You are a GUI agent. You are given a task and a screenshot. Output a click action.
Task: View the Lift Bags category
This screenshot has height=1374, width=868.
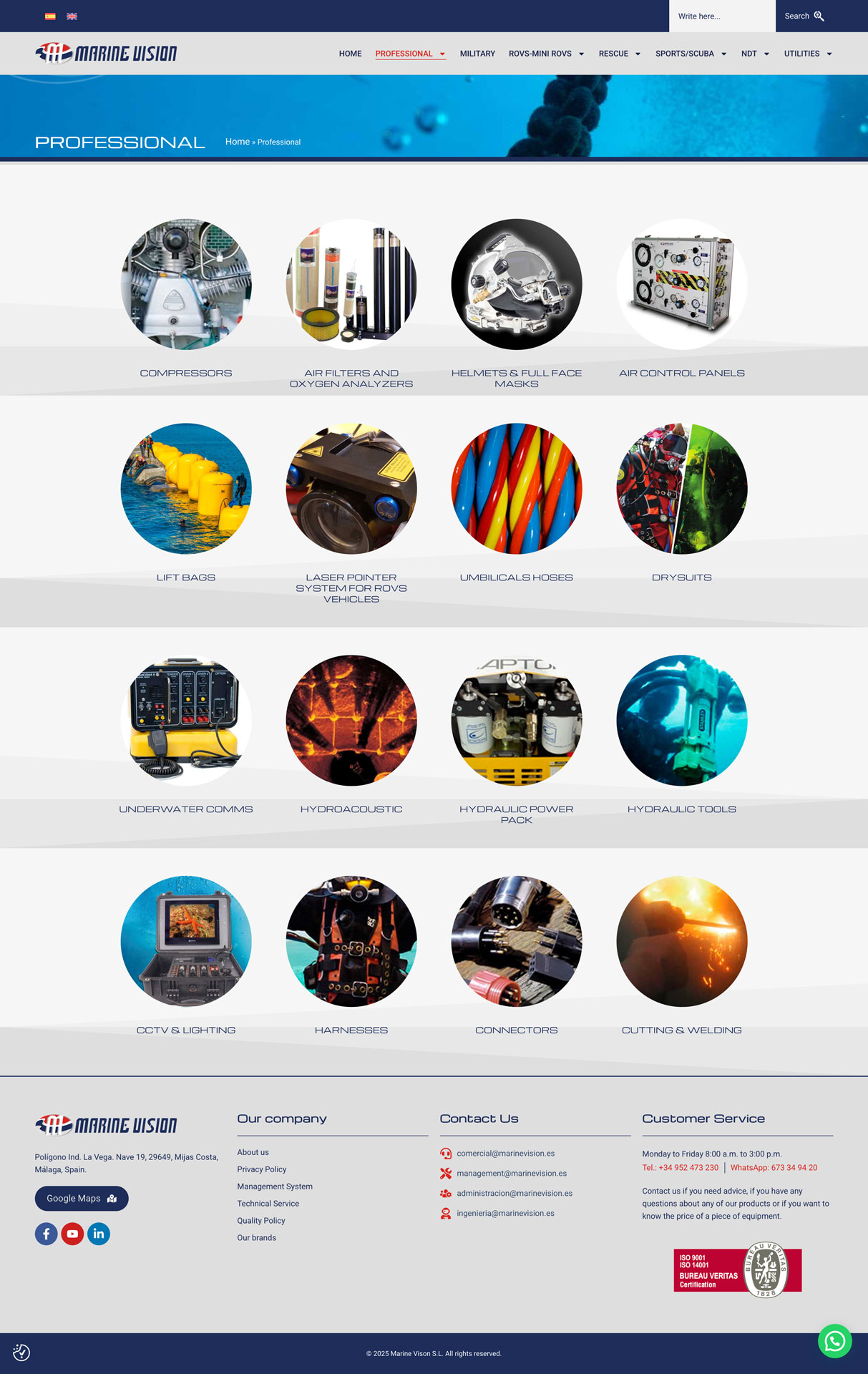[186, 489]
